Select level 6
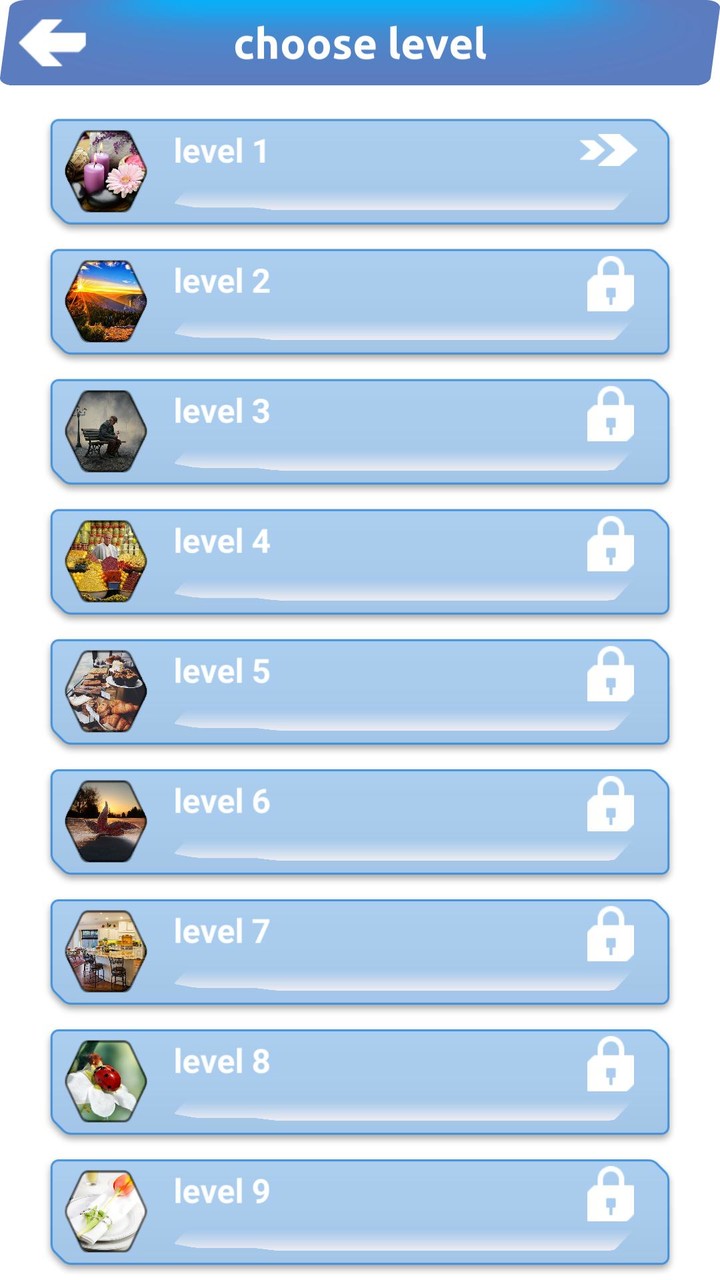The width and height of the screenshot is (720, 1280). tap(360, 821)
